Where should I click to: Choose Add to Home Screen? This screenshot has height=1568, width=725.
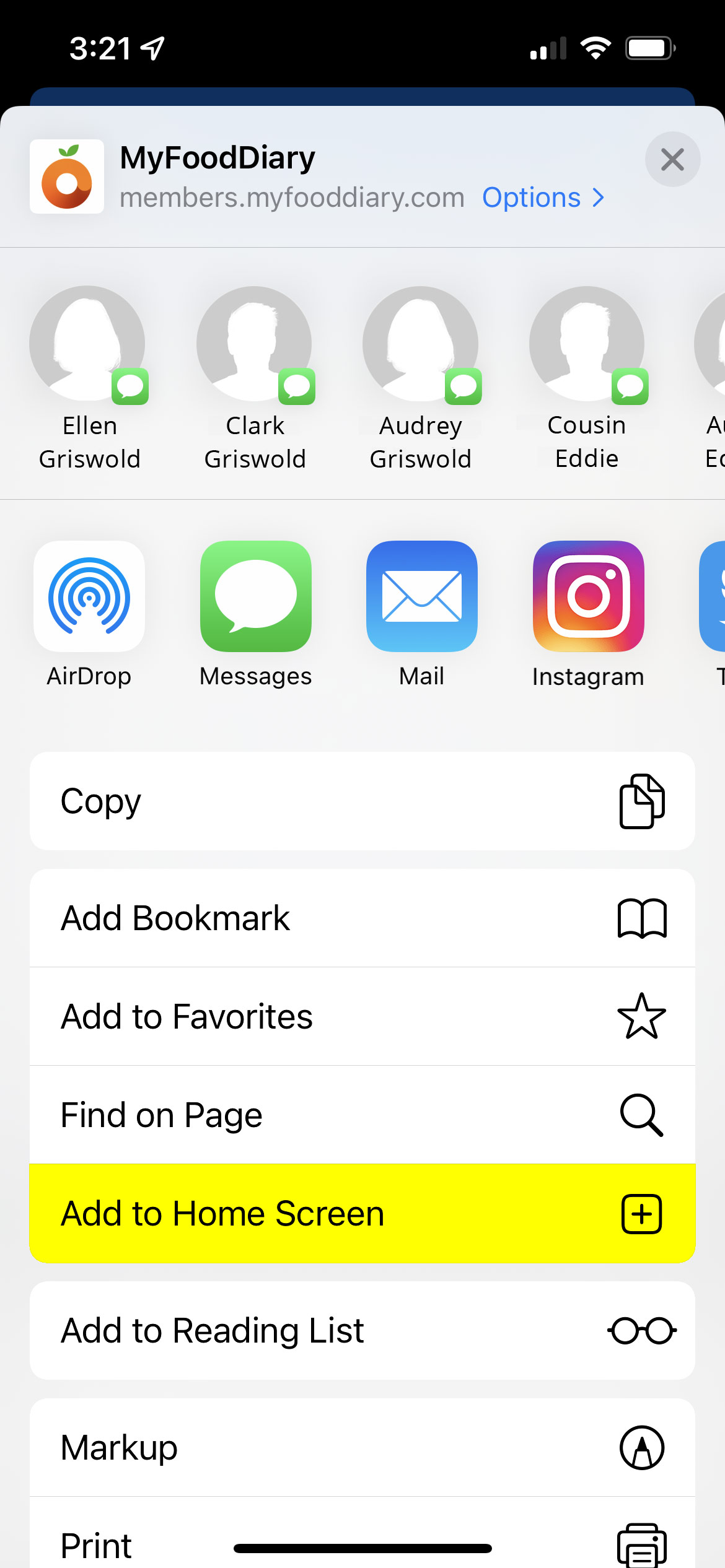click(362, 1213)
